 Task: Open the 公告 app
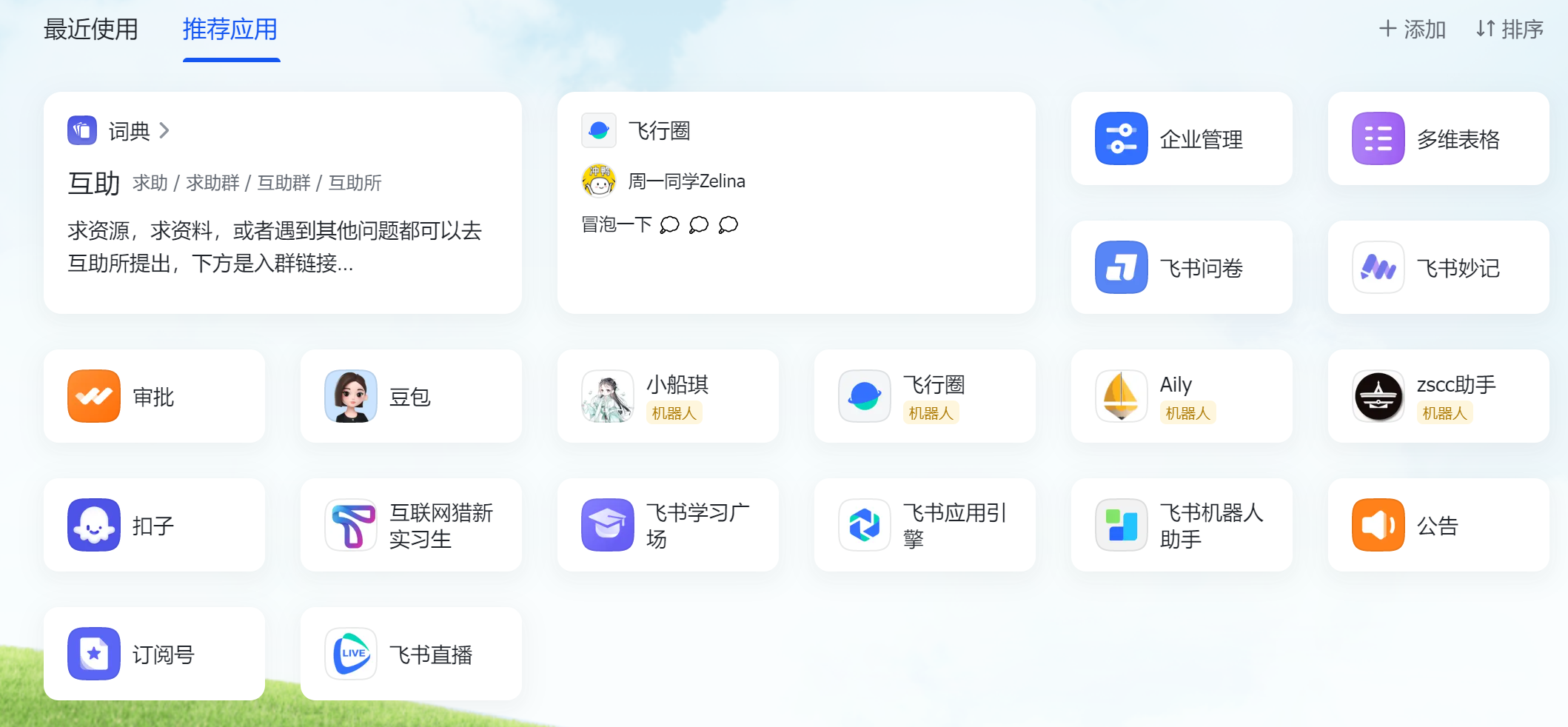pyautogui.click(x=1438, y=526)
